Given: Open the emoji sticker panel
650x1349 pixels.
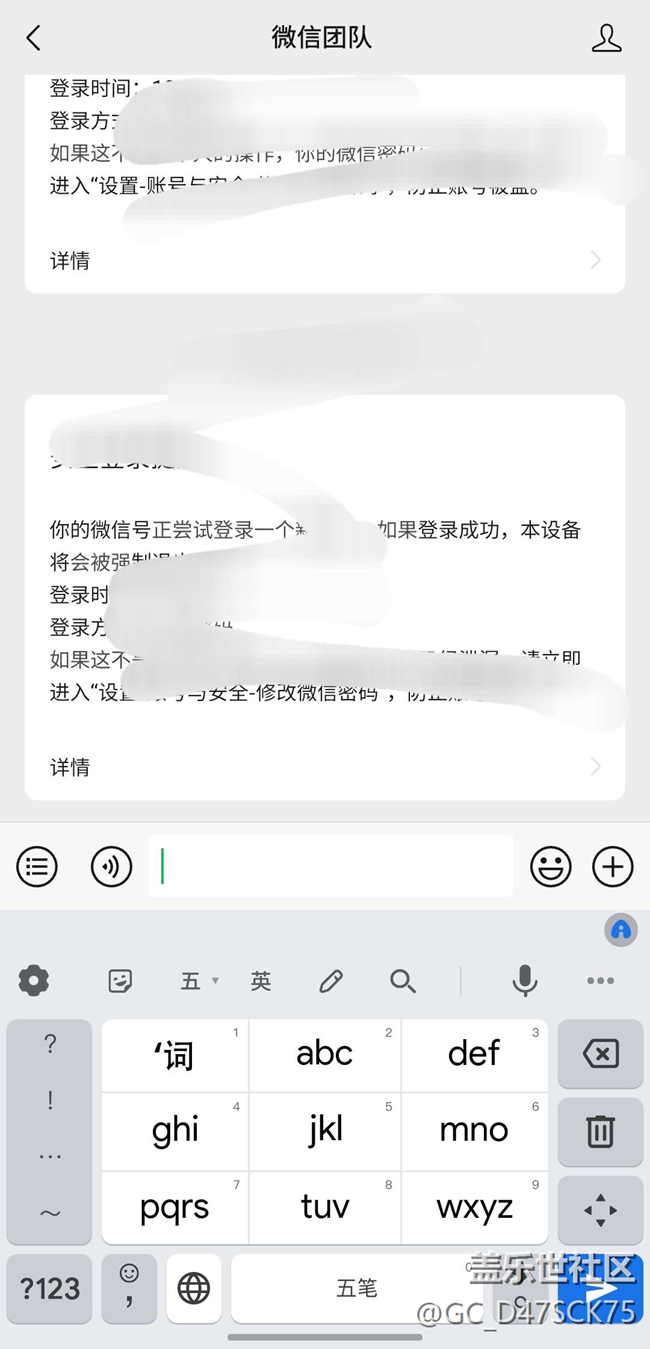Looking at the screenshot, I should 550,866.
